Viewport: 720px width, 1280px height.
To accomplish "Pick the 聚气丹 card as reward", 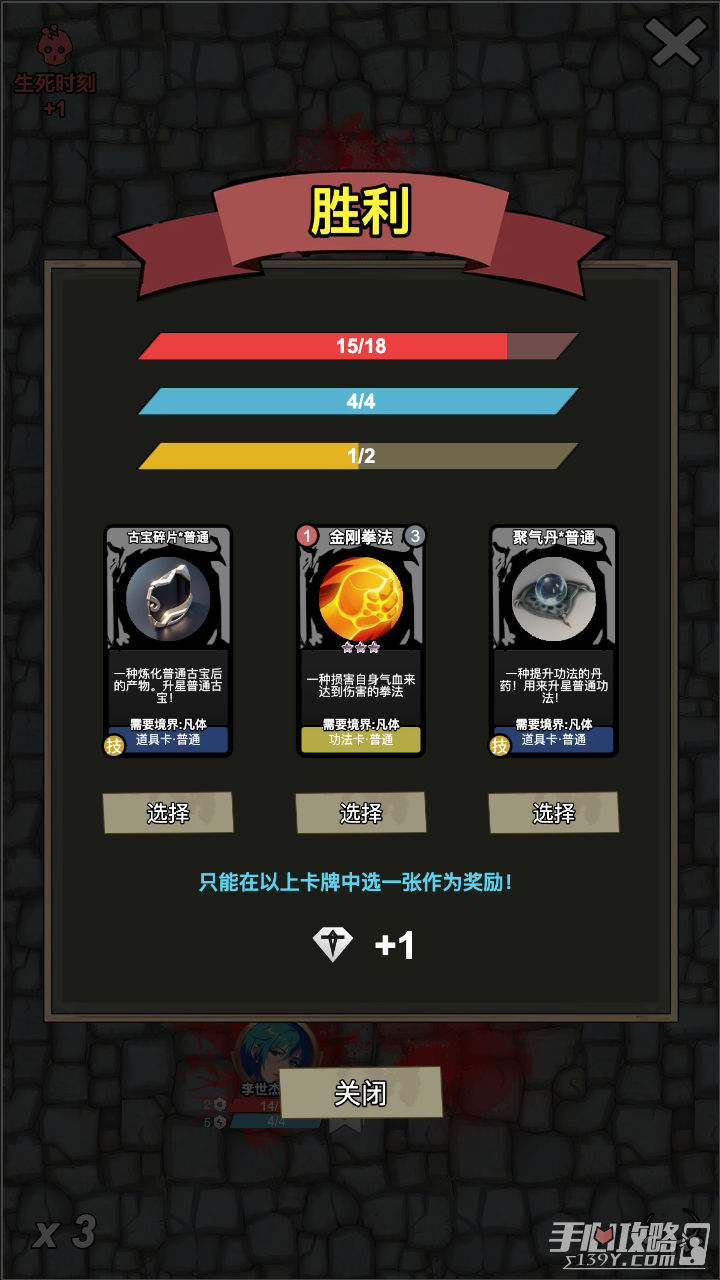I will pyautogui.click(x=553, y=813).
